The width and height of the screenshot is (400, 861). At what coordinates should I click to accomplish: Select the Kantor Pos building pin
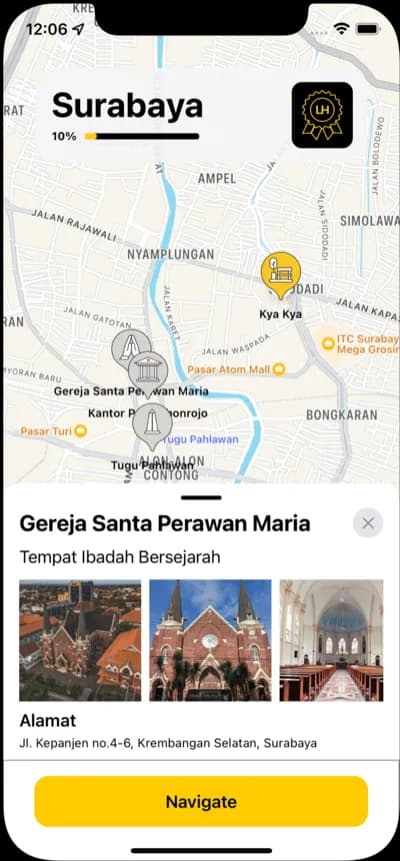(148, 373)
